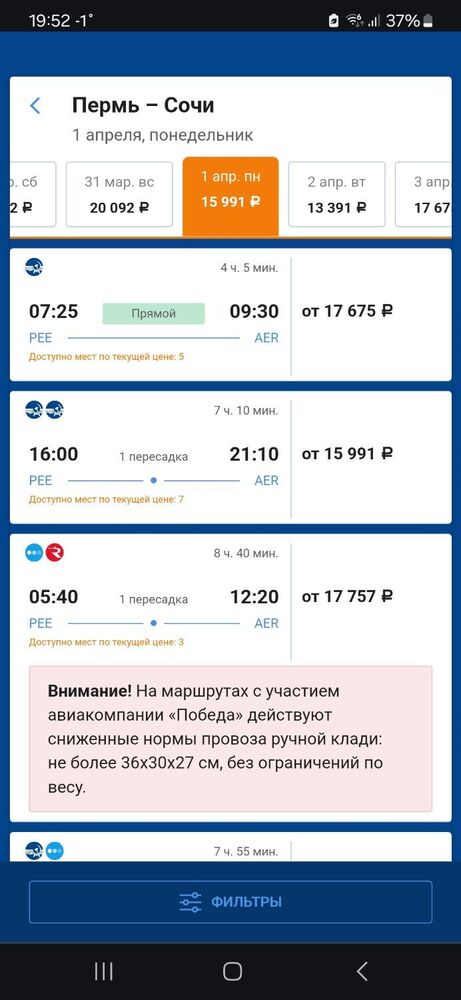Screen dimensions: 461x1000
Task: Choose the 16:00 flight with 1 пересадка
Action: [x=230, y=458]
